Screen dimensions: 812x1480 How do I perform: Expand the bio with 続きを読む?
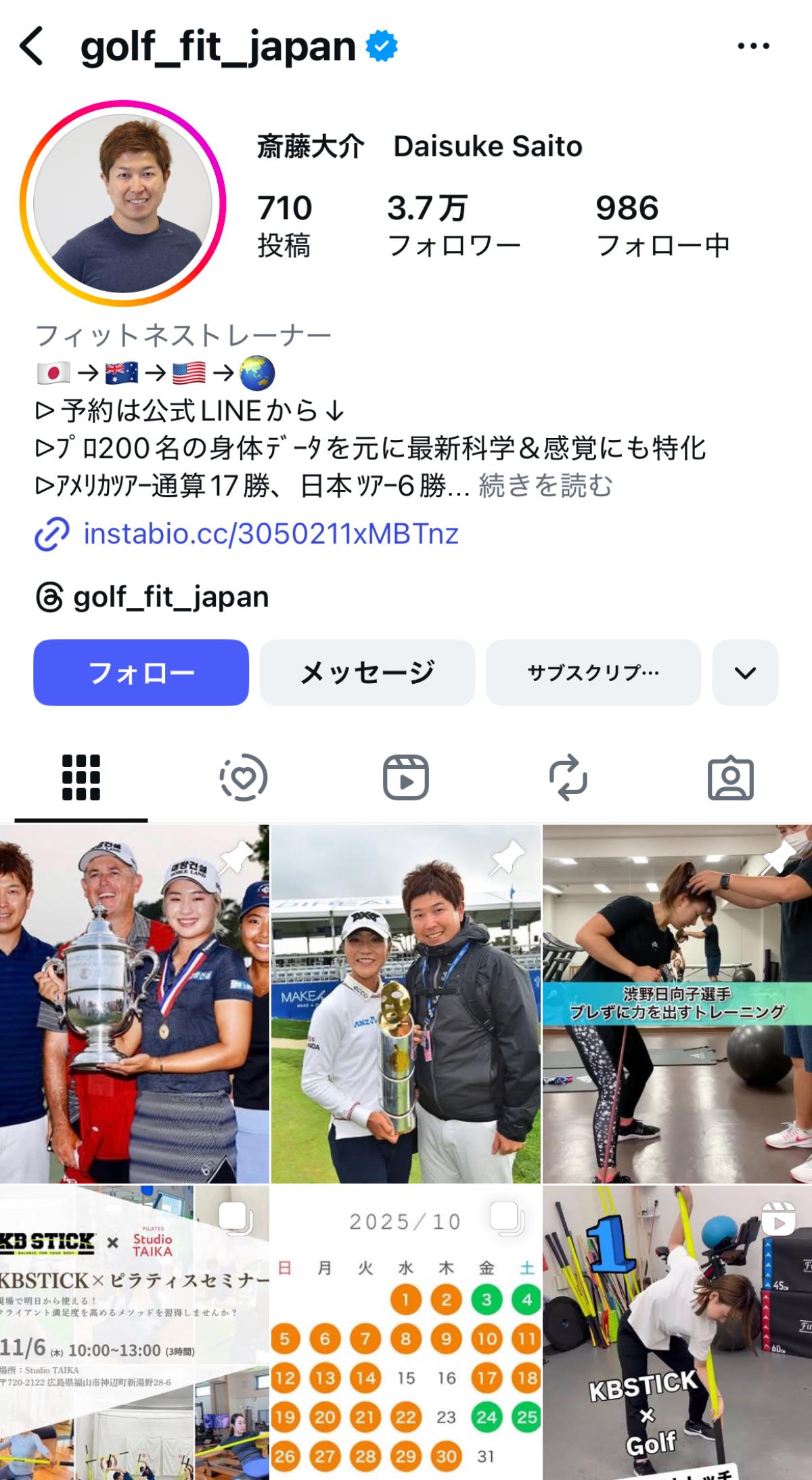click(545, 486)
